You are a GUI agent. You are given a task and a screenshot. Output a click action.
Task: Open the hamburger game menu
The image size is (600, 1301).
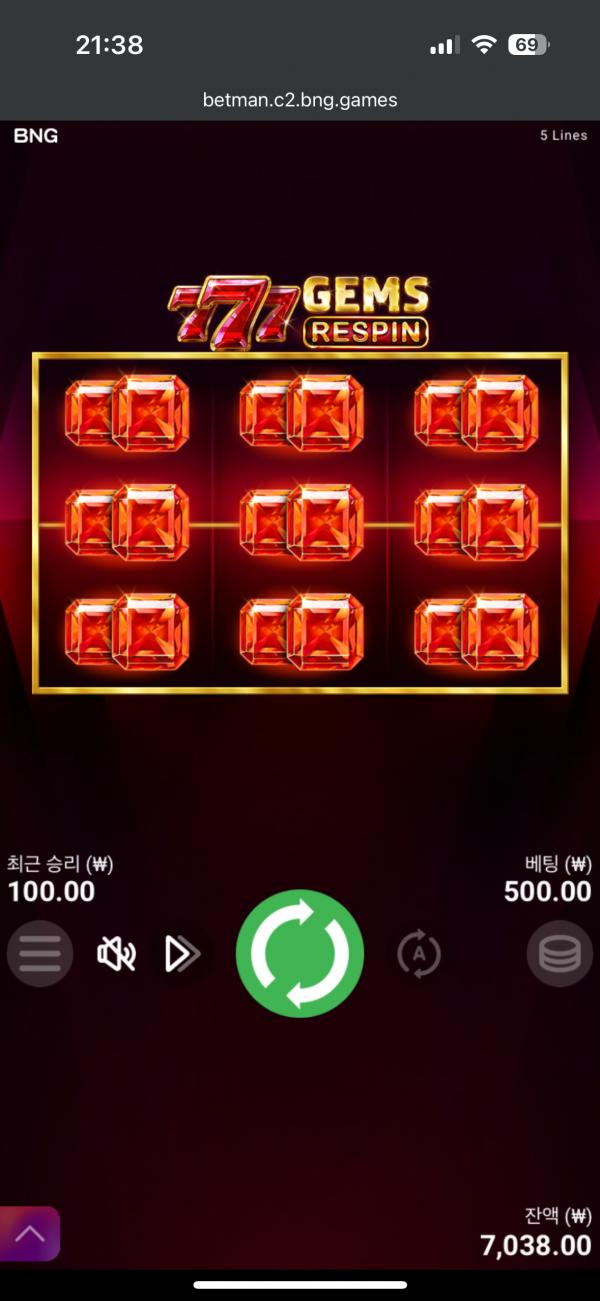tap(40, 954)
